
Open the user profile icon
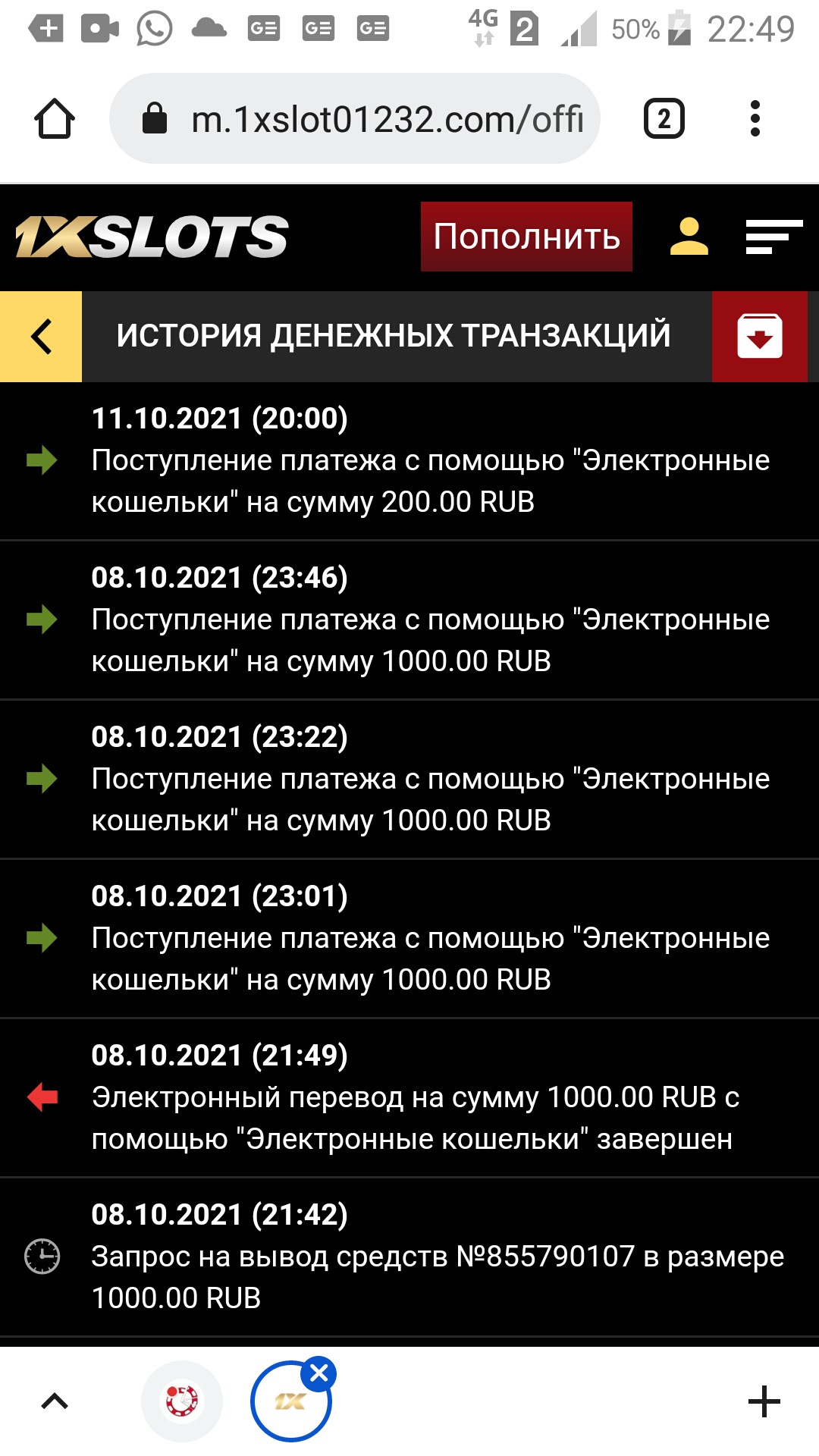(689, 237)
